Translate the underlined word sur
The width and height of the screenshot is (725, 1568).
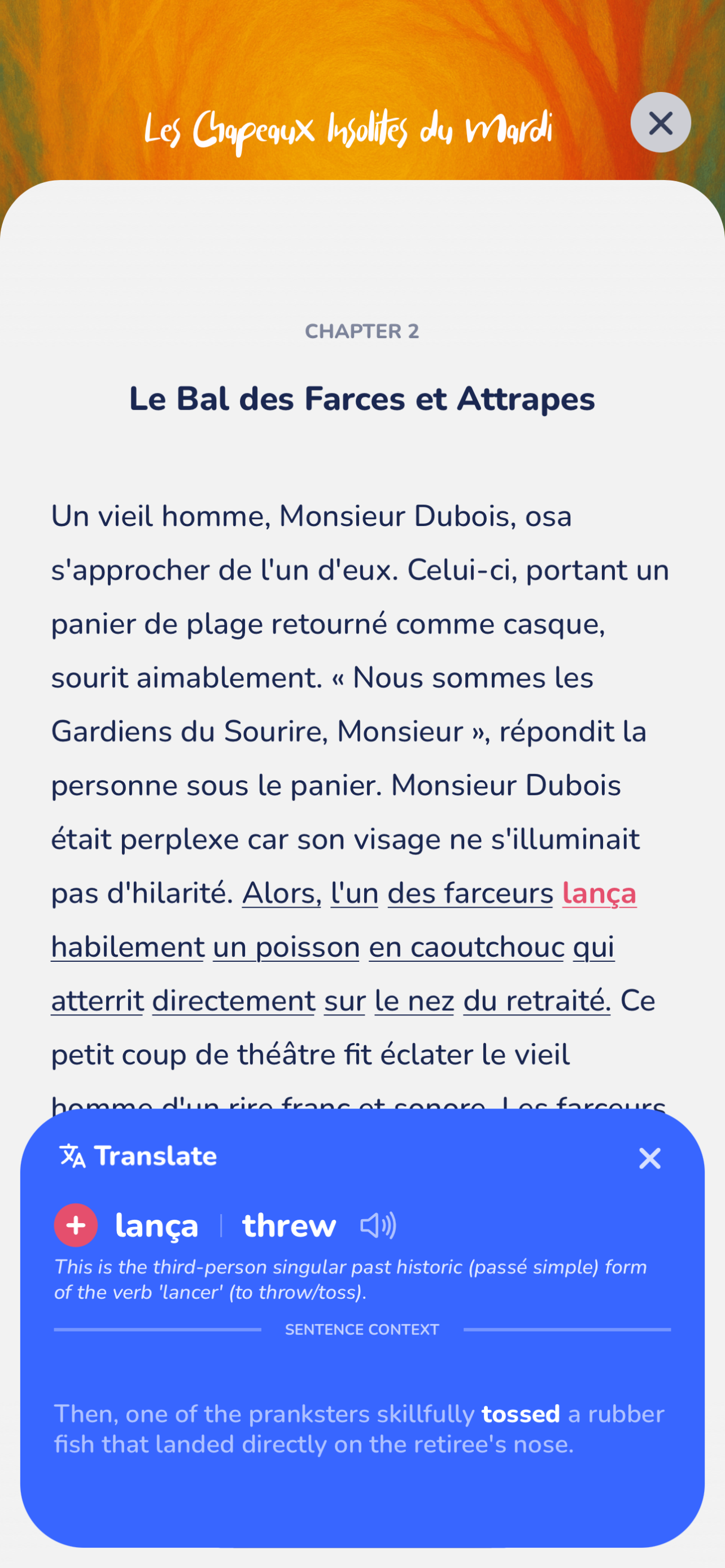pos(344,1001)
